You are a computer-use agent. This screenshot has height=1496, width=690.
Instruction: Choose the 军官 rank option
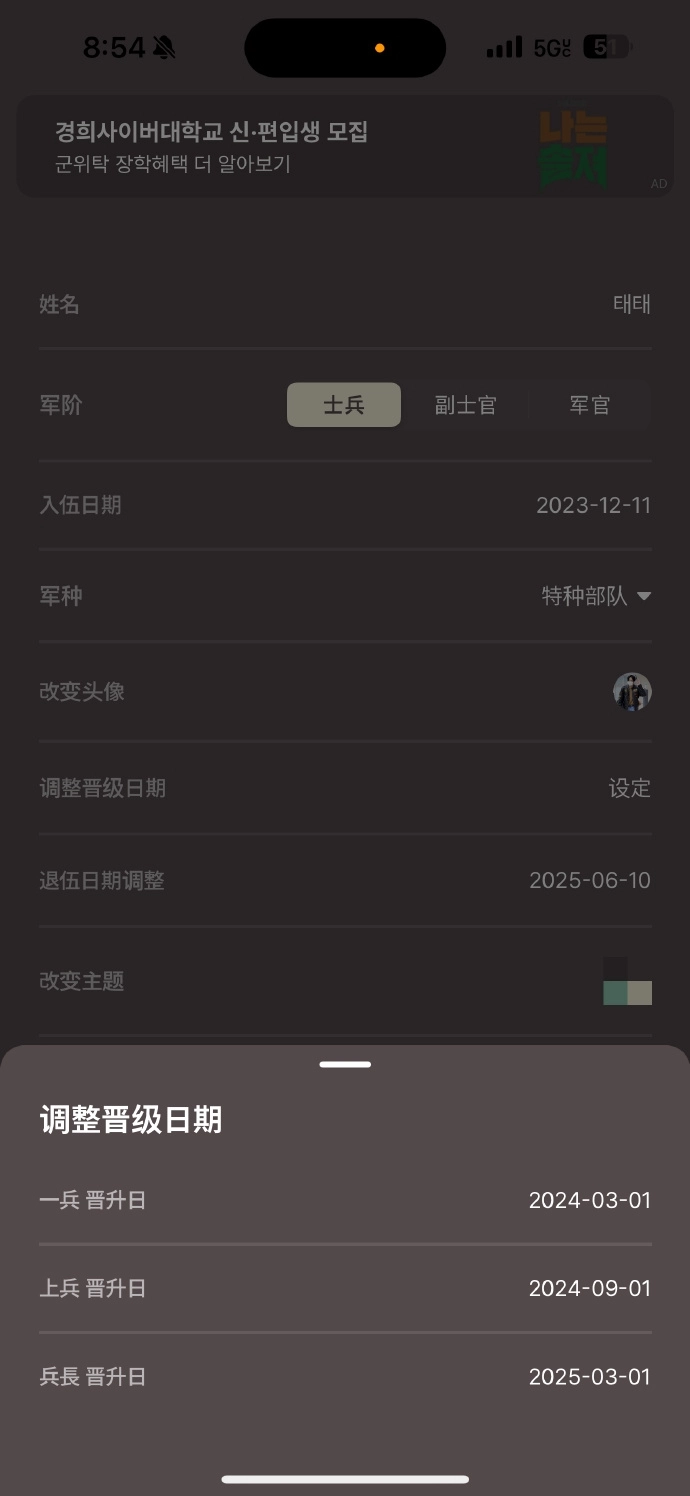589,405
